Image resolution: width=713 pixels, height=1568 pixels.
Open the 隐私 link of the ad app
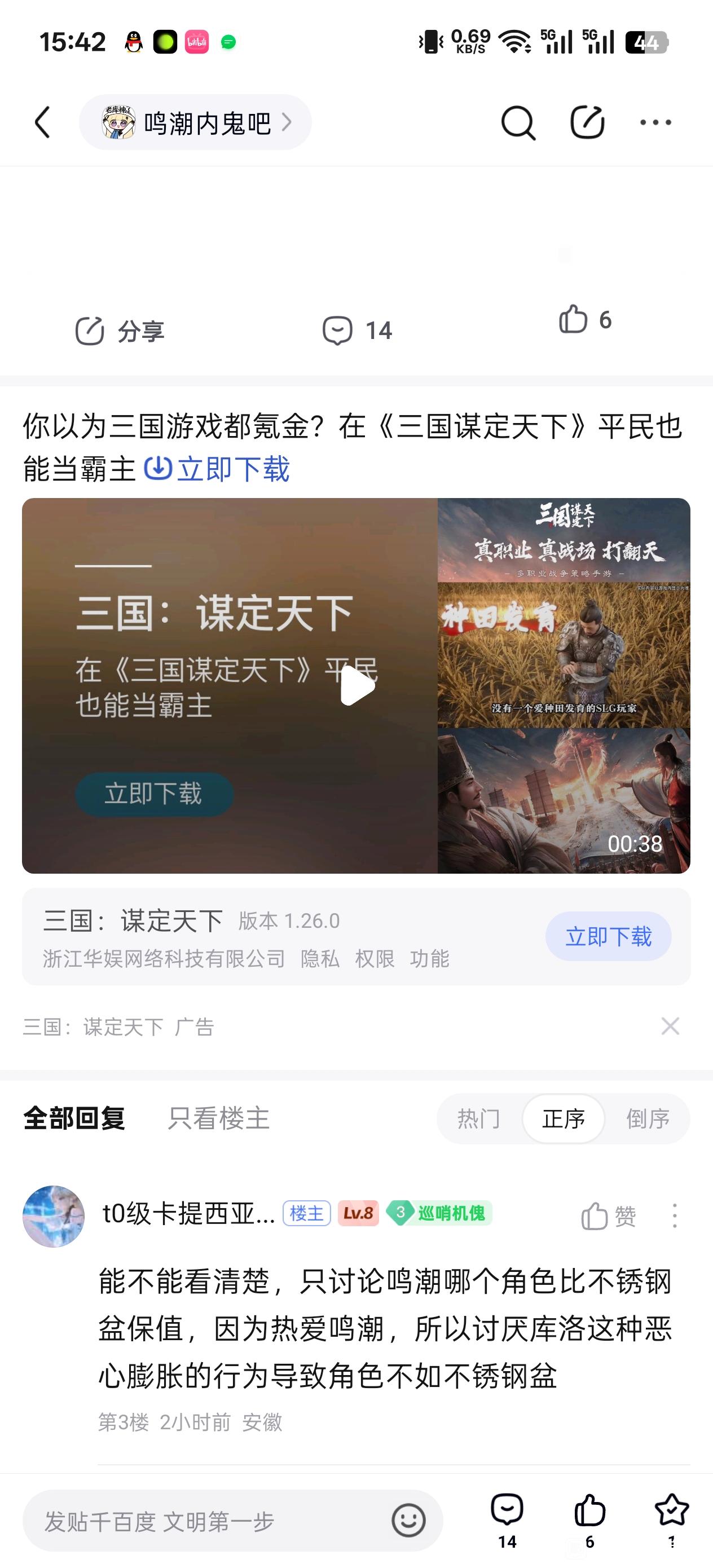tap(320, 959)
